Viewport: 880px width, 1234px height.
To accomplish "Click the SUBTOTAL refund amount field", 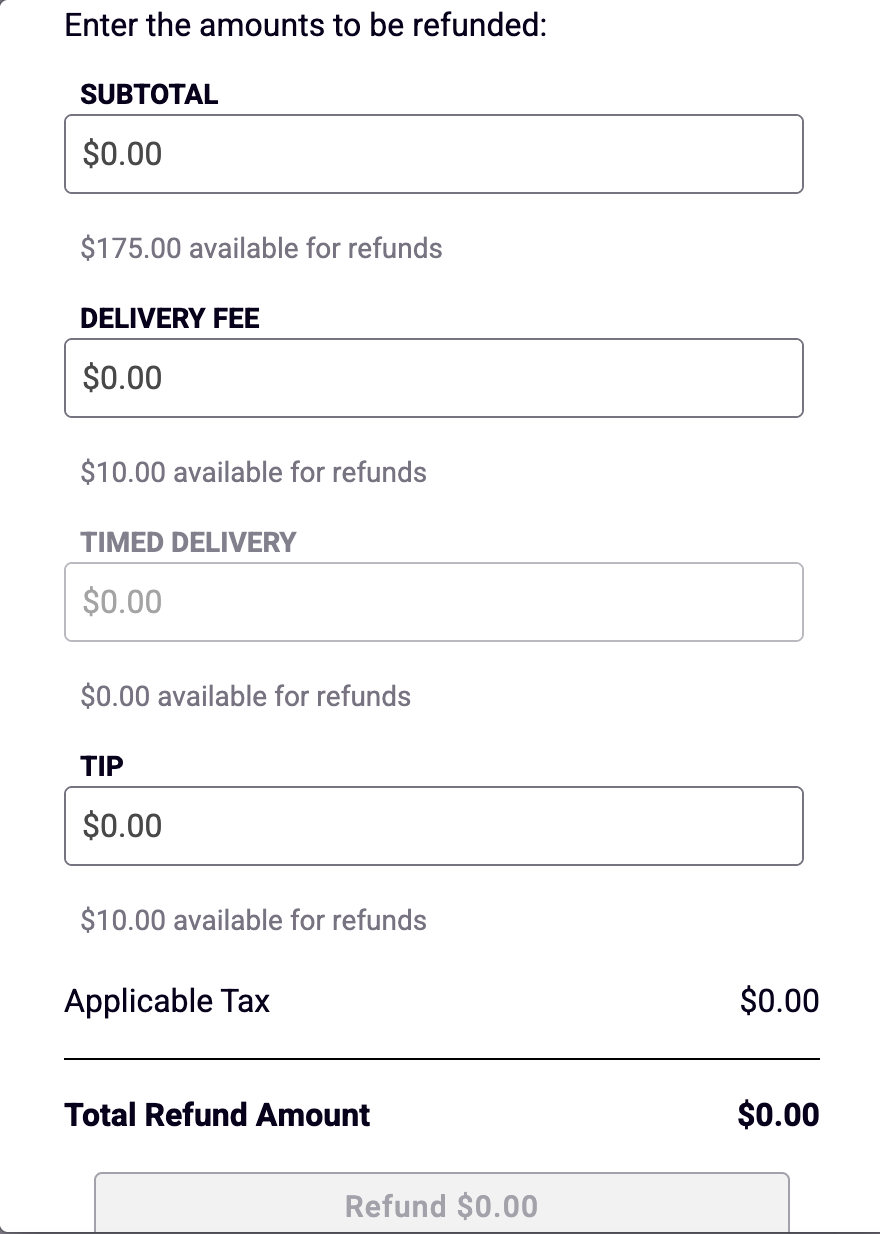I will [434, 153].
